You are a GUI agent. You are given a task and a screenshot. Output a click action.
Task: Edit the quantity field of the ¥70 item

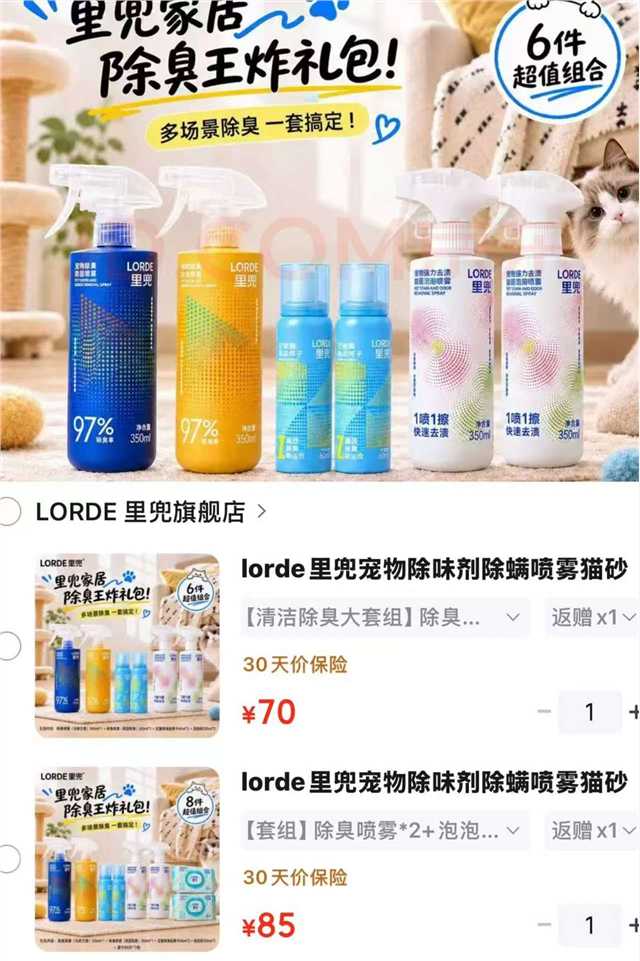pyautogui.click(x=590, y=712)
